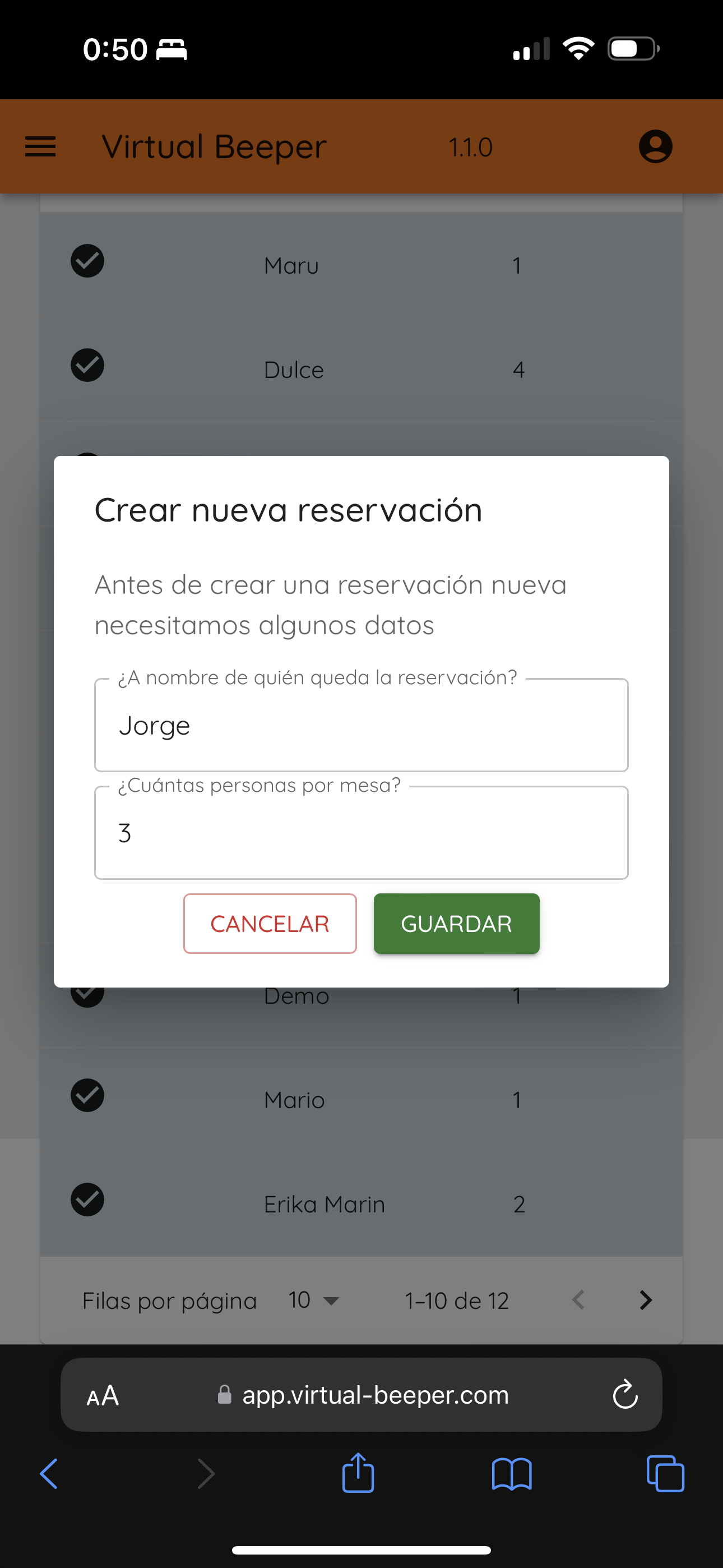Reload the page in Safari
The height and width of the screenshot is (1568, 723).
click(x=625, y=1395)
